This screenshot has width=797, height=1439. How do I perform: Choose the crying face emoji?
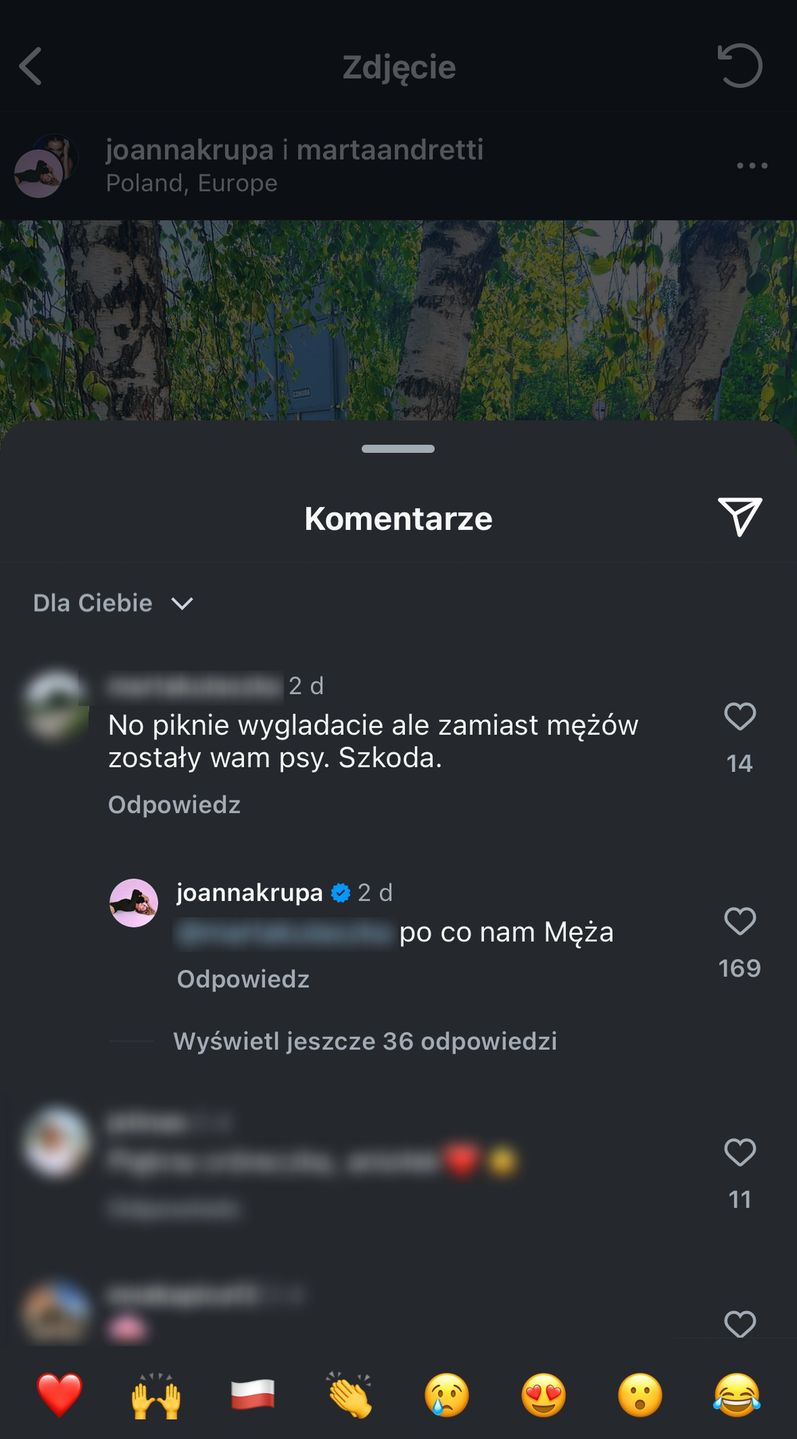[446, 1395]
